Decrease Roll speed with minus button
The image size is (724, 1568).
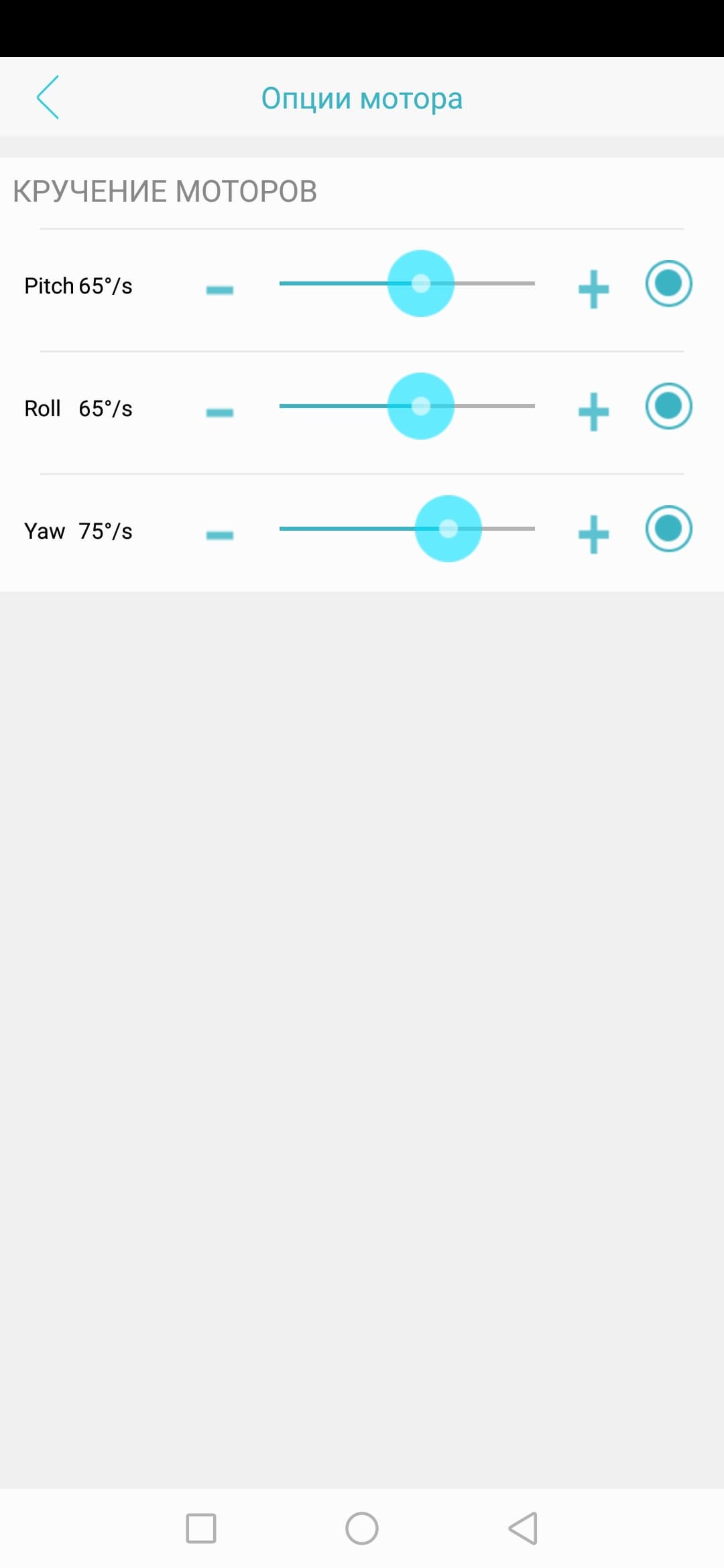tap(220, 412)
